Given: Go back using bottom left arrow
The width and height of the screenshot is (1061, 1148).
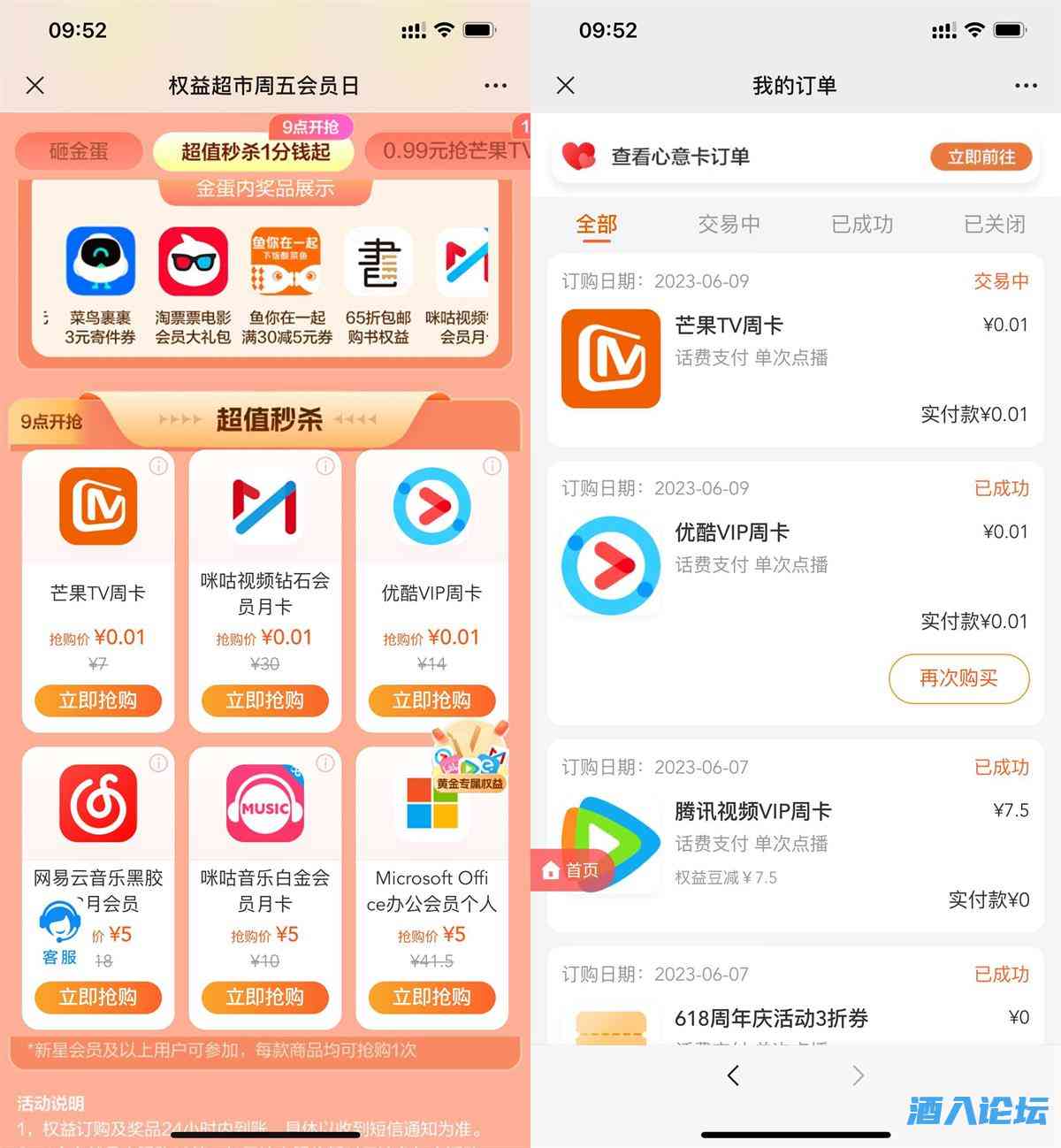Looking at the screenshot, I should coord(733,1075).
